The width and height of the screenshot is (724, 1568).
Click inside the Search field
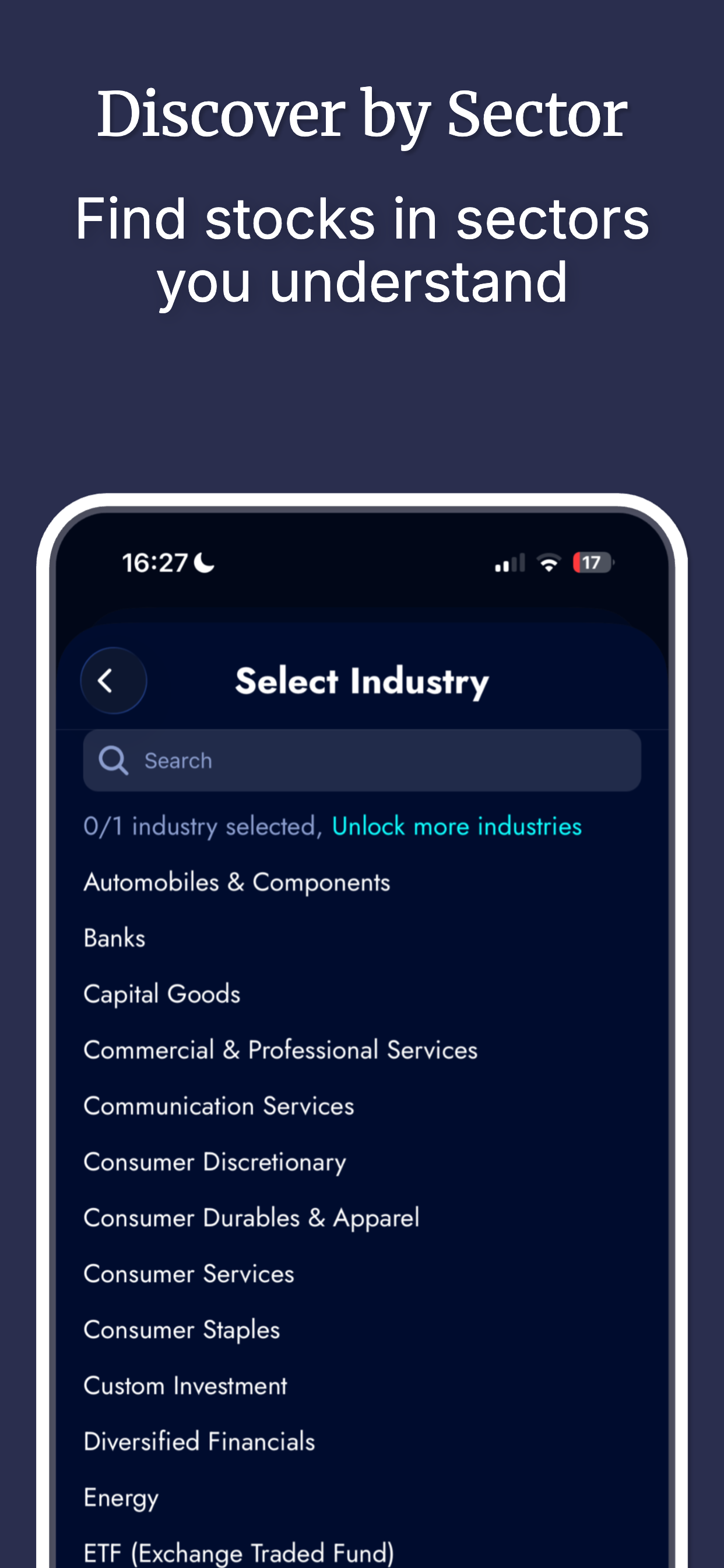[x=361, y=759]
